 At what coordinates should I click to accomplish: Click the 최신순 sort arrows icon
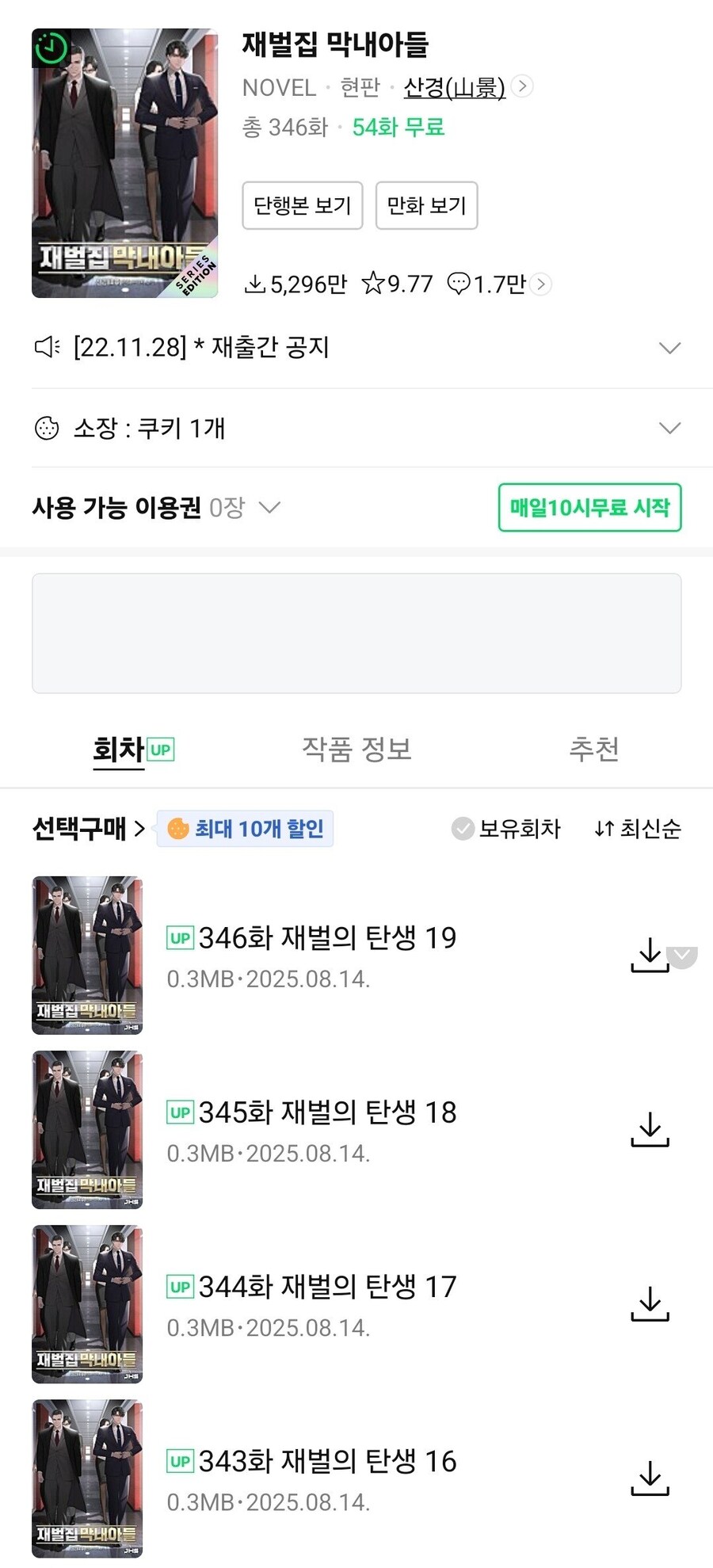[x=603, y=829]
